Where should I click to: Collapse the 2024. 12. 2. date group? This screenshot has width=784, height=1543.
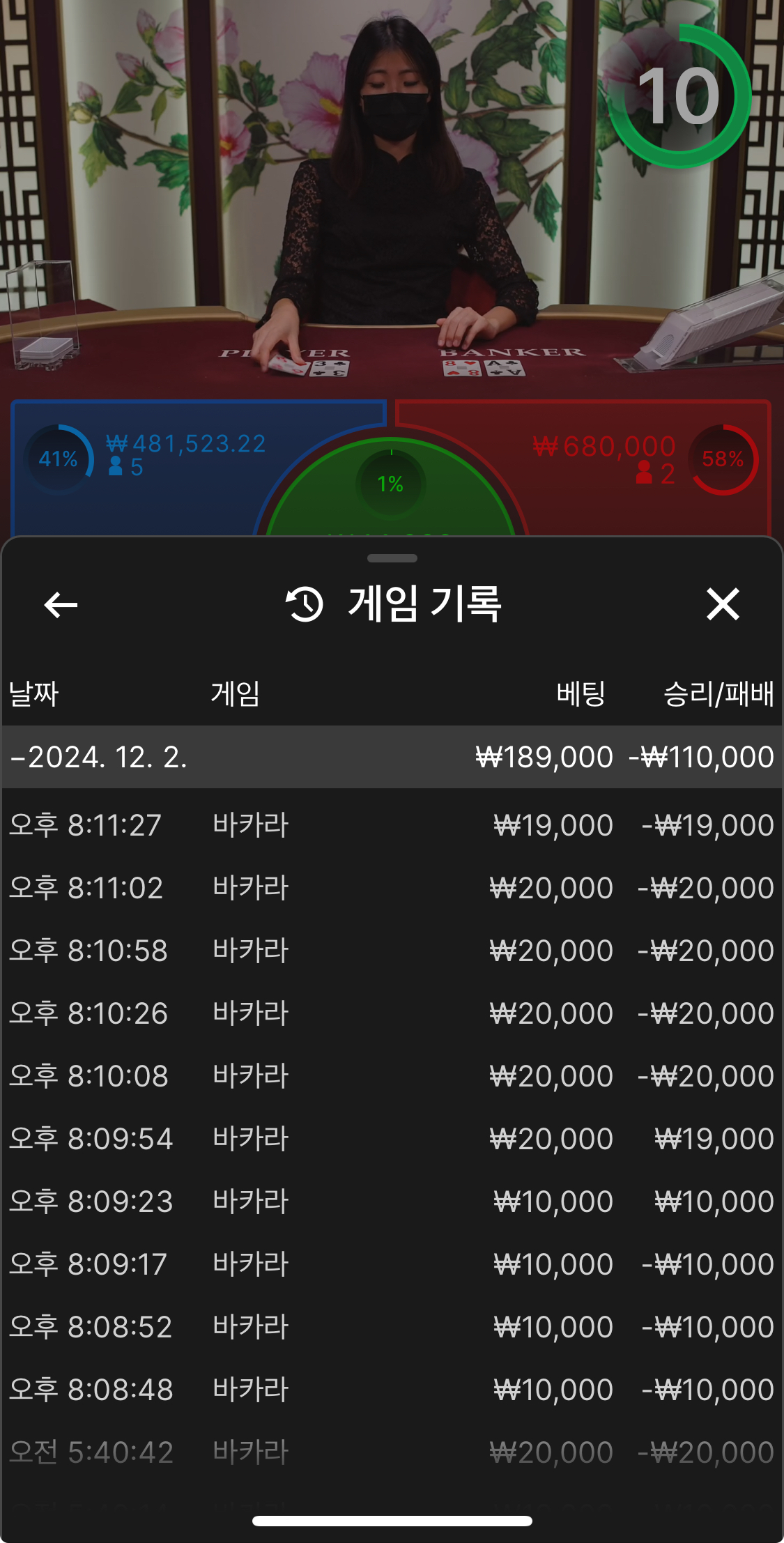pyautogui.click(x=98, y=757)
